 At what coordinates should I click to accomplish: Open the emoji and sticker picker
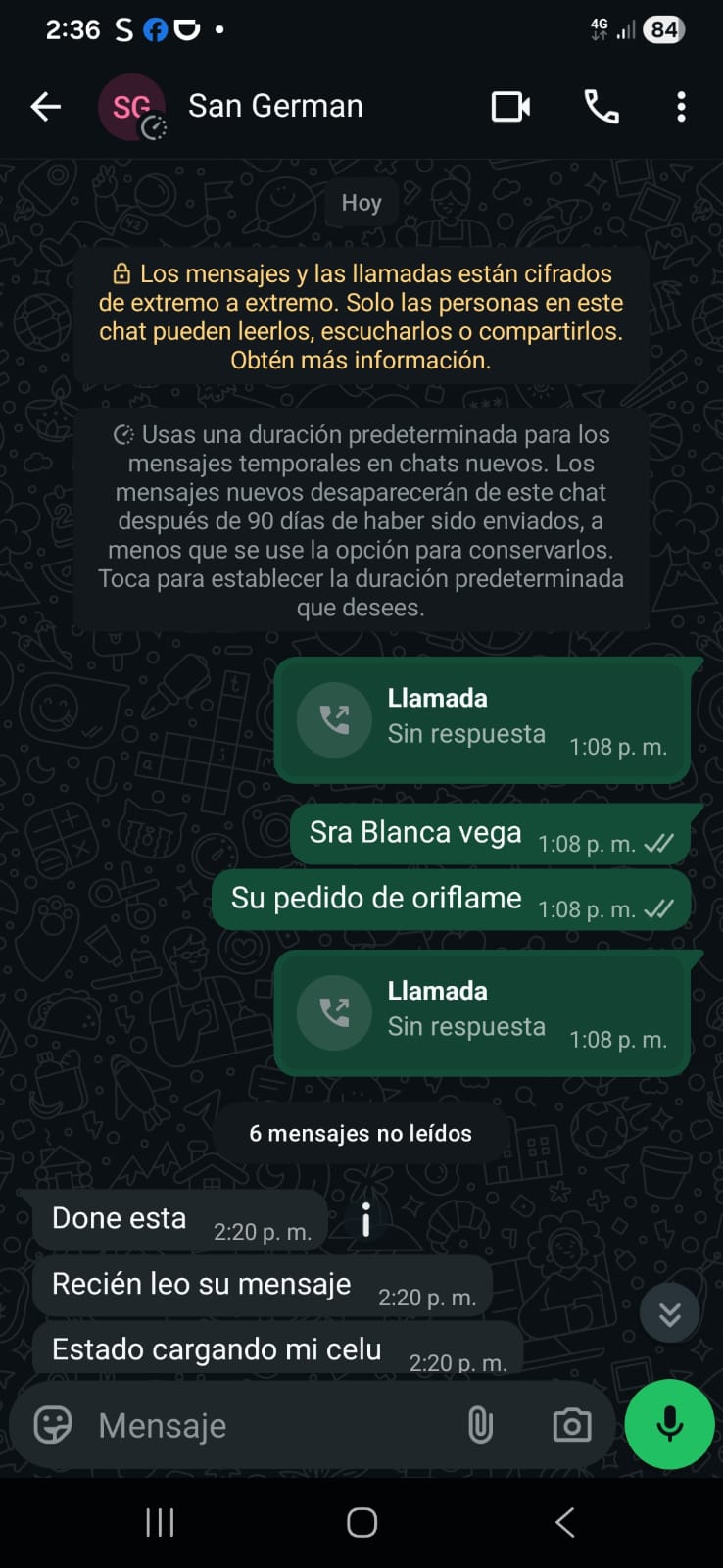click(53, 1425)
